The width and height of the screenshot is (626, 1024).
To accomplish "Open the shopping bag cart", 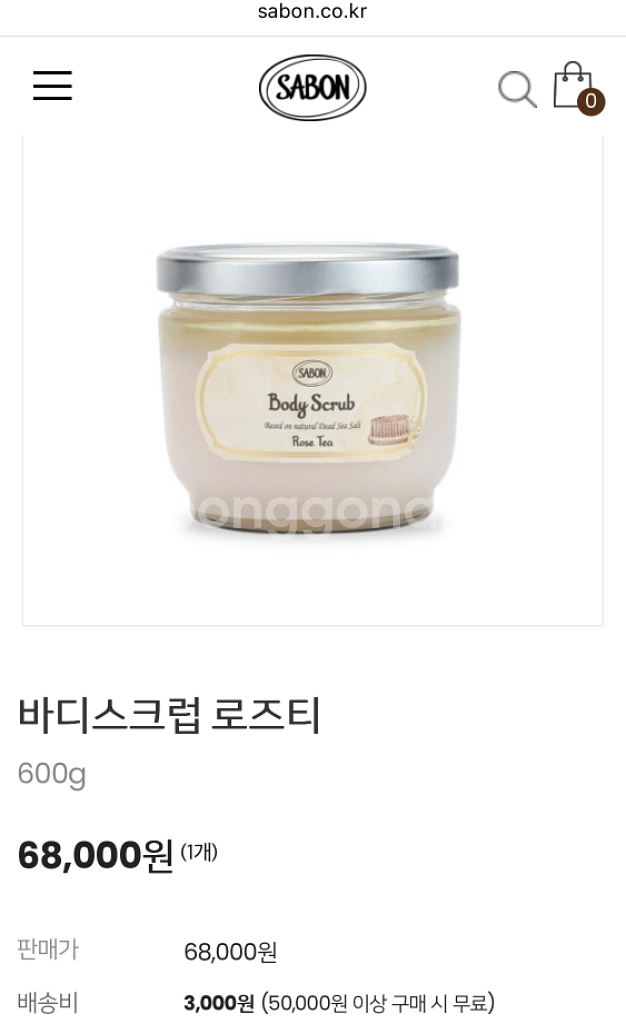I will [x=578, y=88].
